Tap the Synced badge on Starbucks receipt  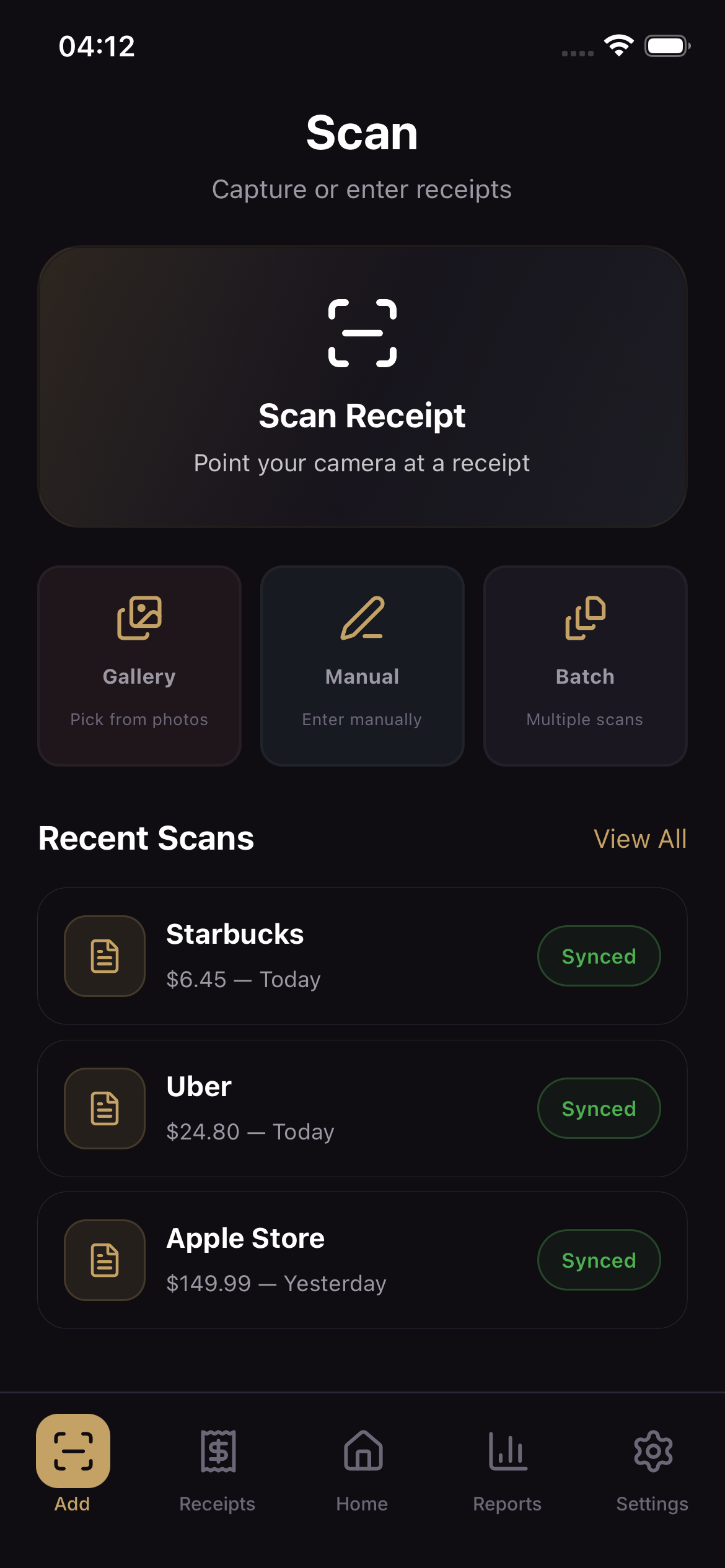pos(599,956)
